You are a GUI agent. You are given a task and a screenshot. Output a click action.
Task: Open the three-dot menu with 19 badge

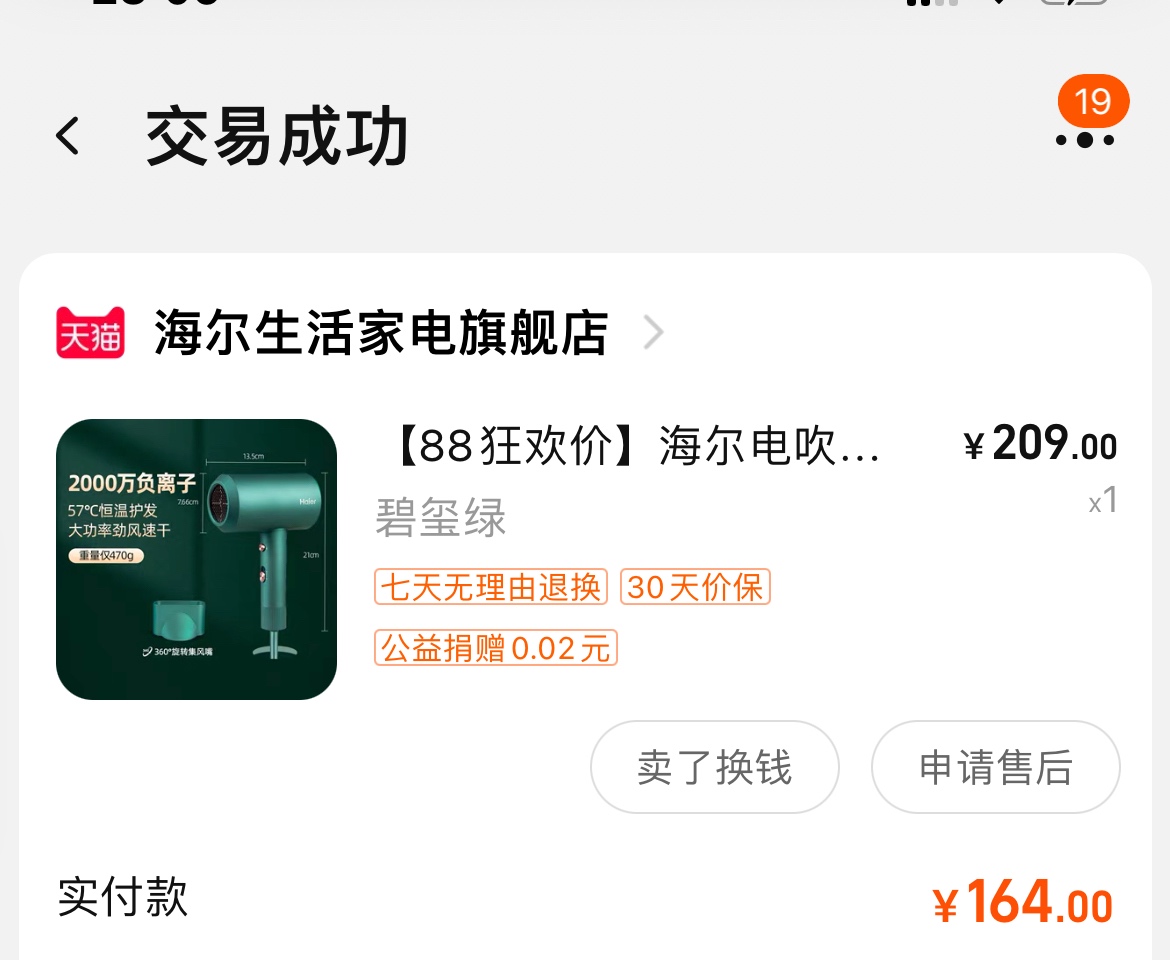point(1085,139)
